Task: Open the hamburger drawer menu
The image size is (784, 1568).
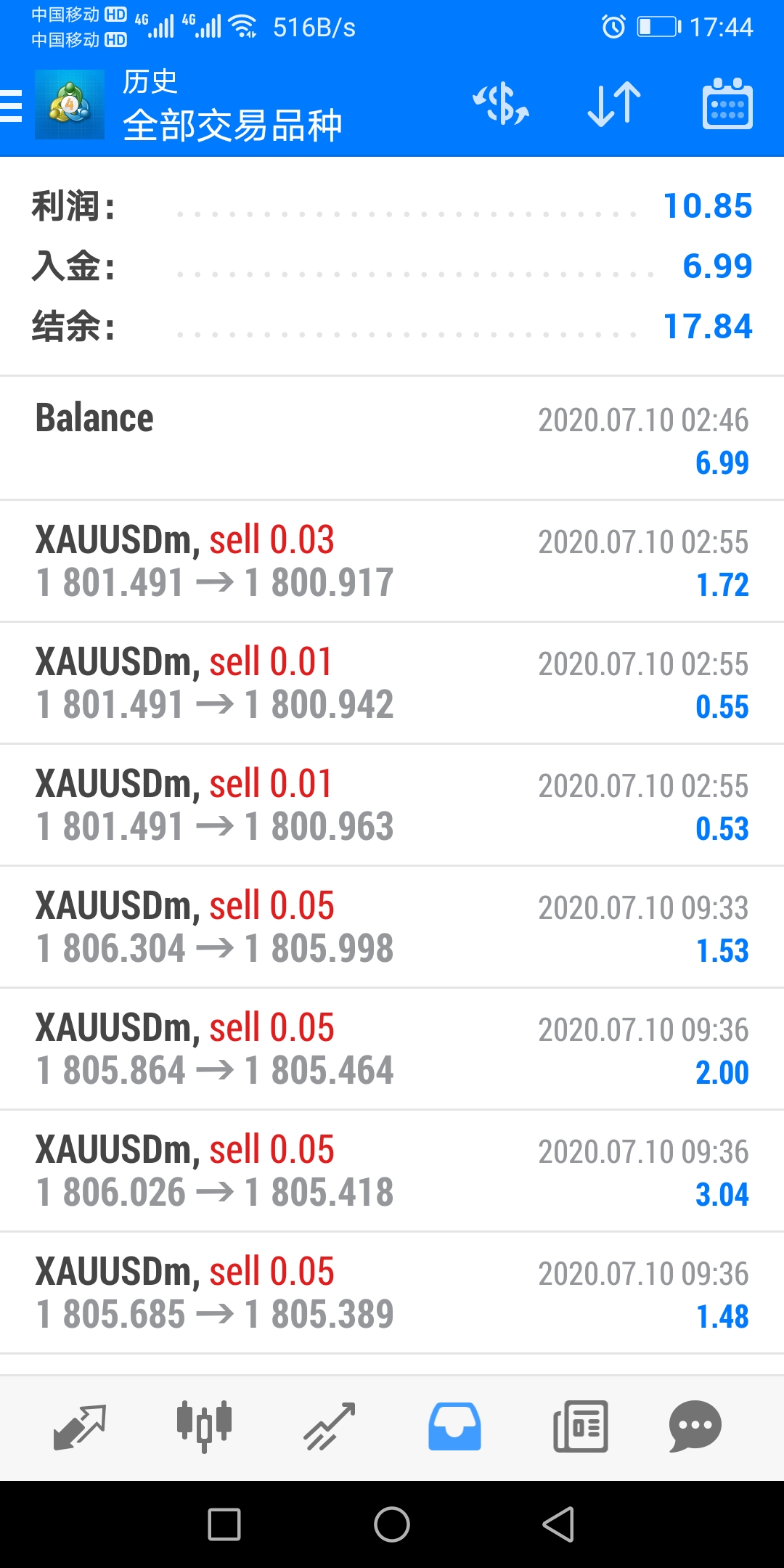Action: pyautogui.click(x=11, y=105)
